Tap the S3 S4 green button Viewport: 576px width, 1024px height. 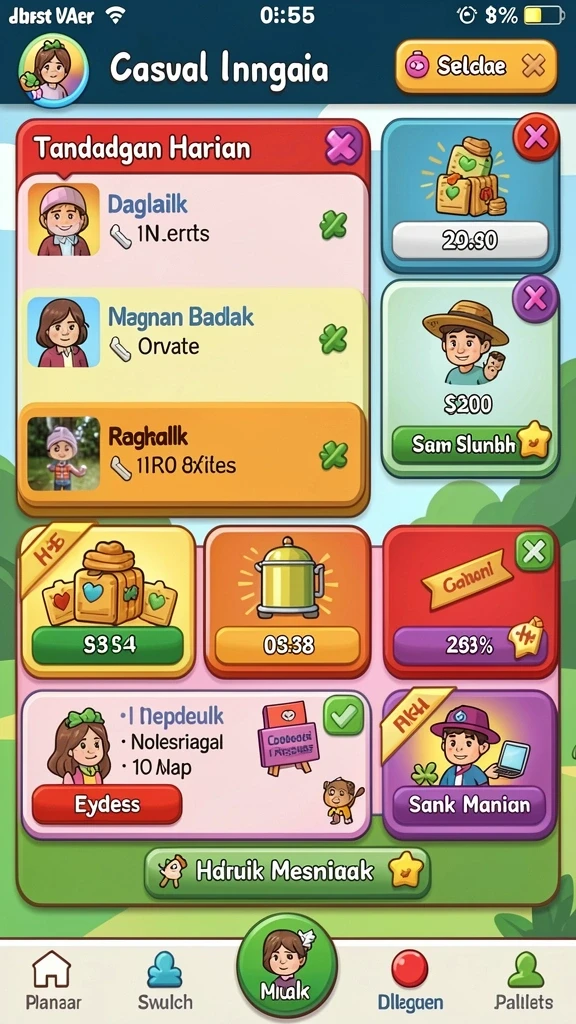[x=108, y=645]
